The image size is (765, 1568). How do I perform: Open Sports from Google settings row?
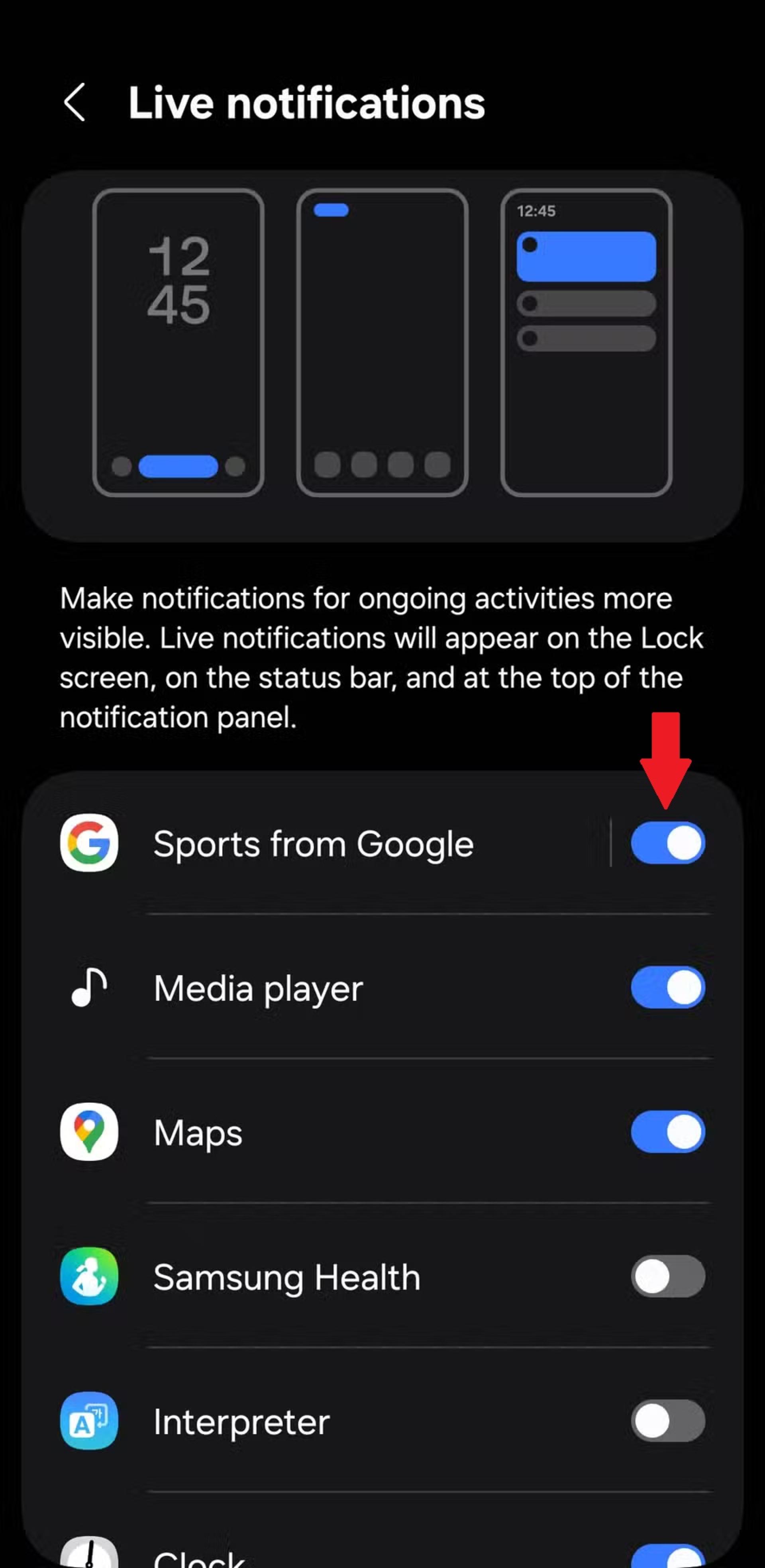pyautogui.click(x=314, y=843)
